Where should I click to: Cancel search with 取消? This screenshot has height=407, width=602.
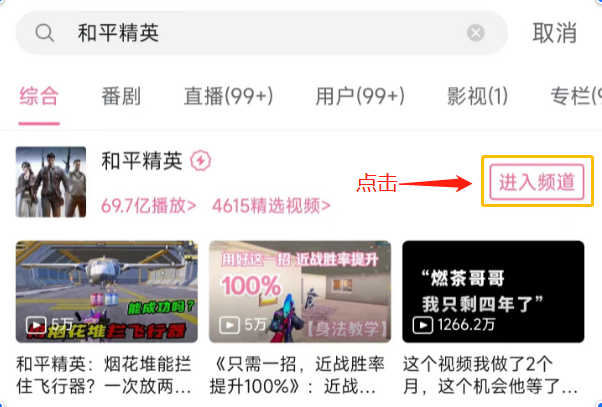click(554, 33)
